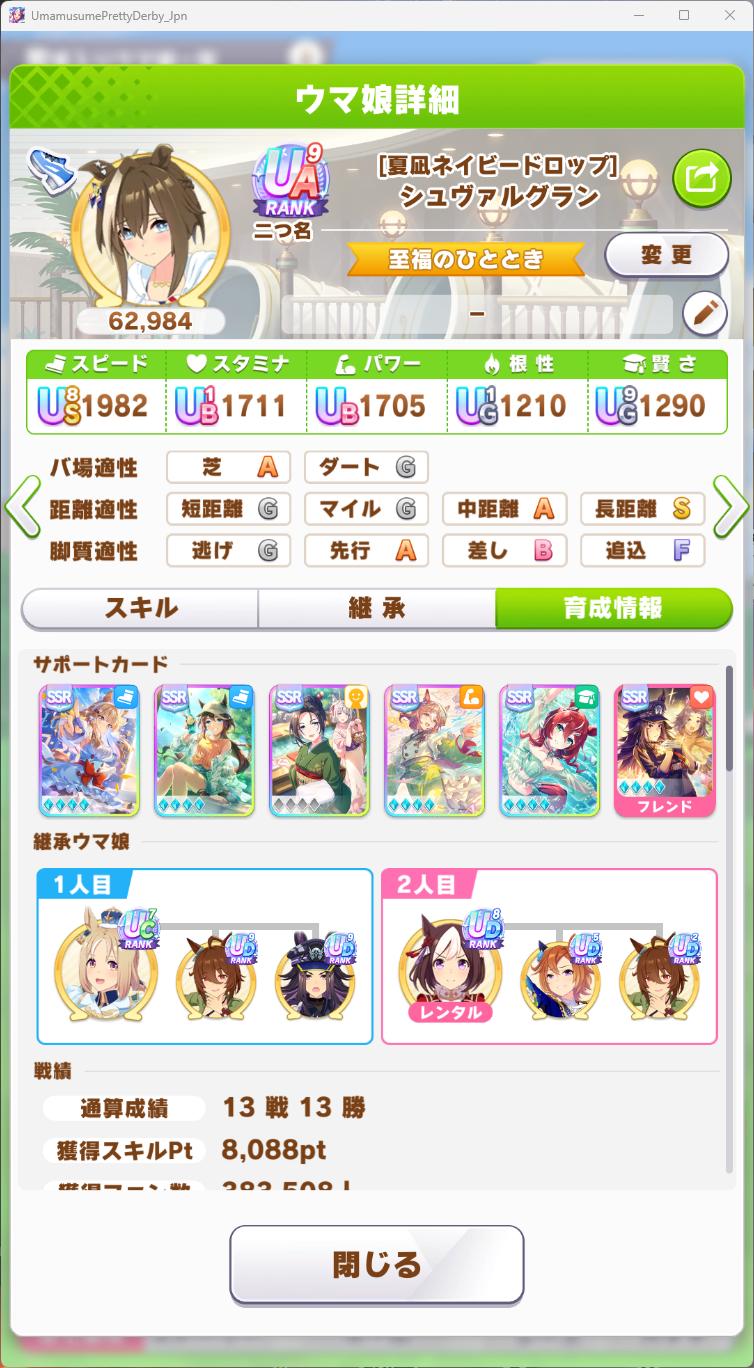Screen dimensions: 754x1368
Task: Open the power support card
Action: 434,750
